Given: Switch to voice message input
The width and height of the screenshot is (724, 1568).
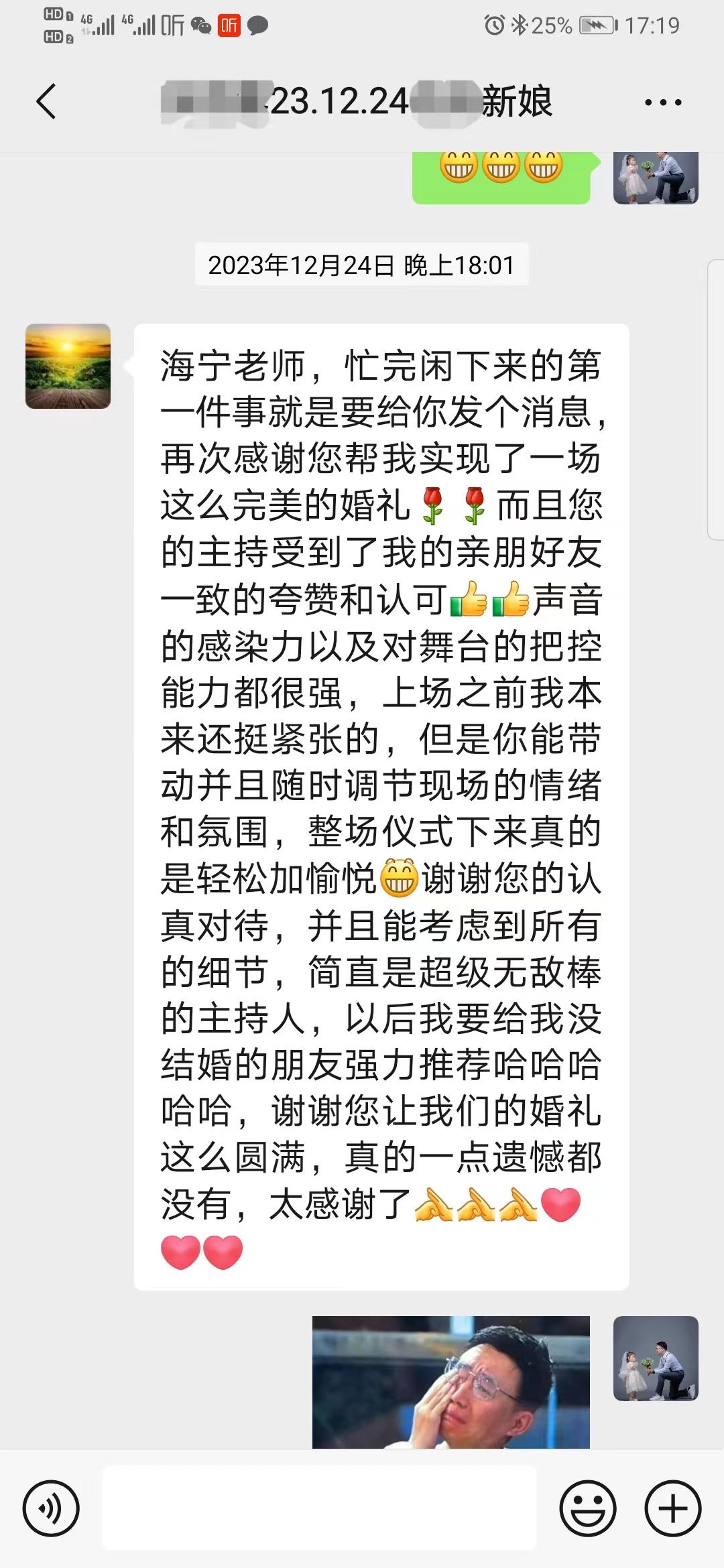Looking at the screenshot, I should (51, 1508).
